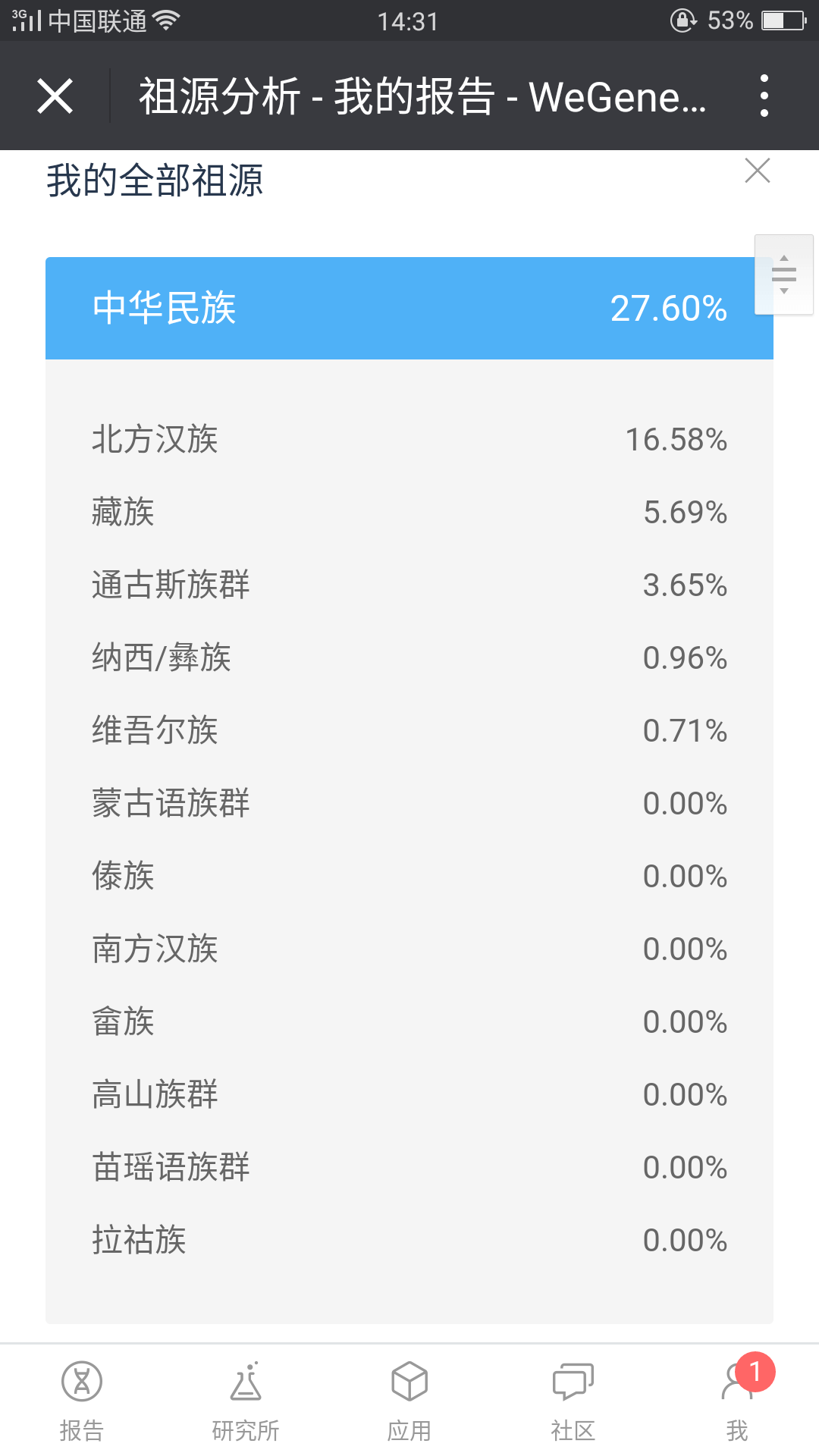819x1456 pixels.
Task: Go to the 研究所 tab
Action: 246,1401
